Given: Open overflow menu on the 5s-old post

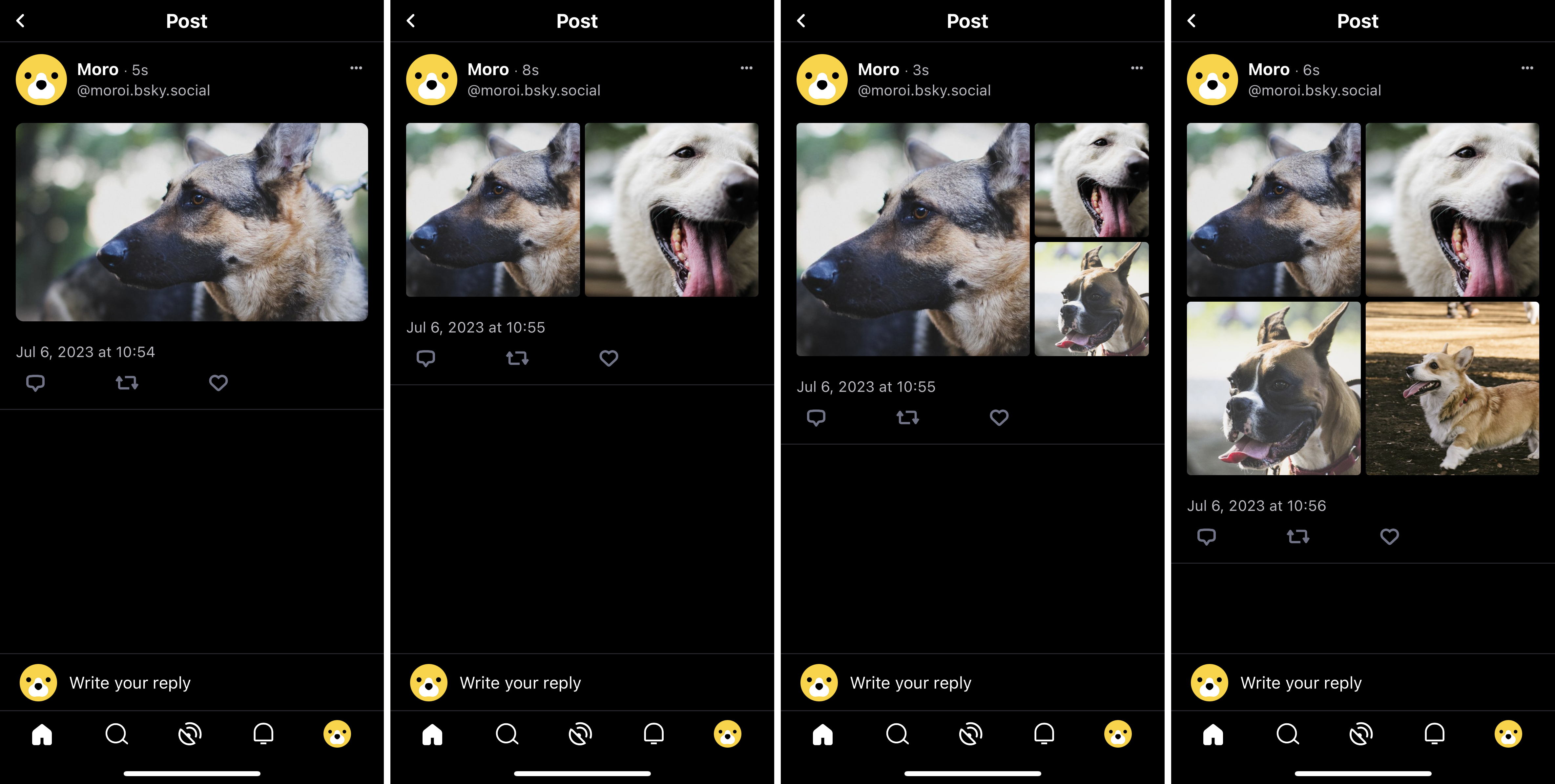Looking at the screenshot, I should click(x=356, y=68).
